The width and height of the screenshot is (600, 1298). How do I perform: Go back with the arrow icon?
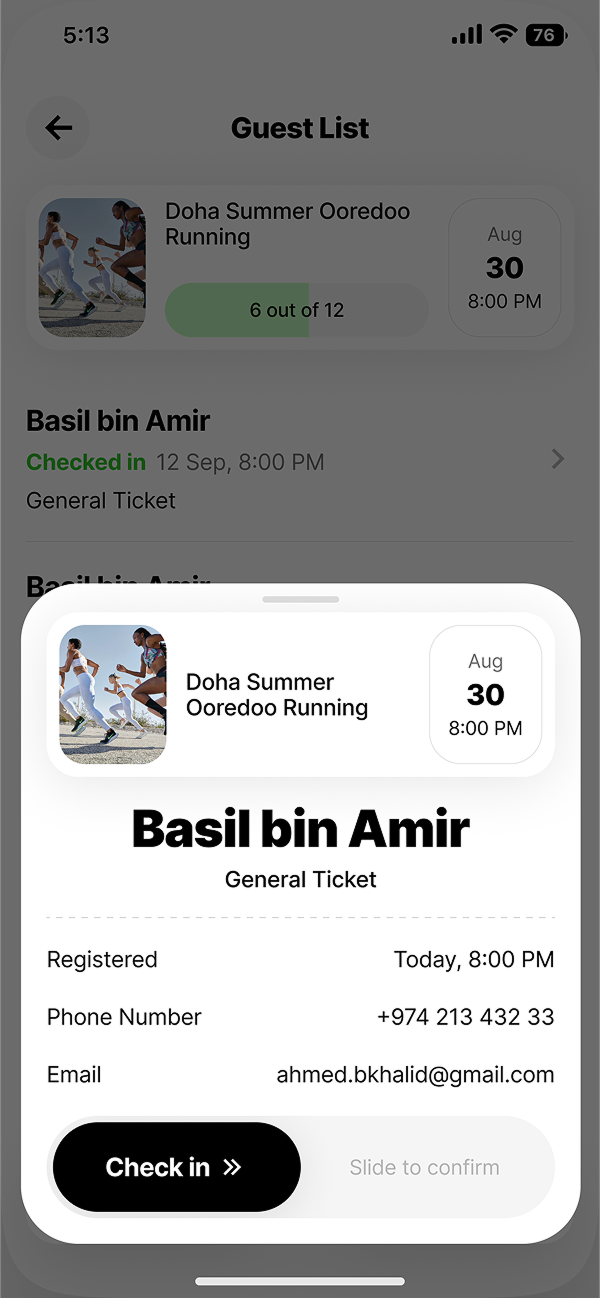point(58,128)
